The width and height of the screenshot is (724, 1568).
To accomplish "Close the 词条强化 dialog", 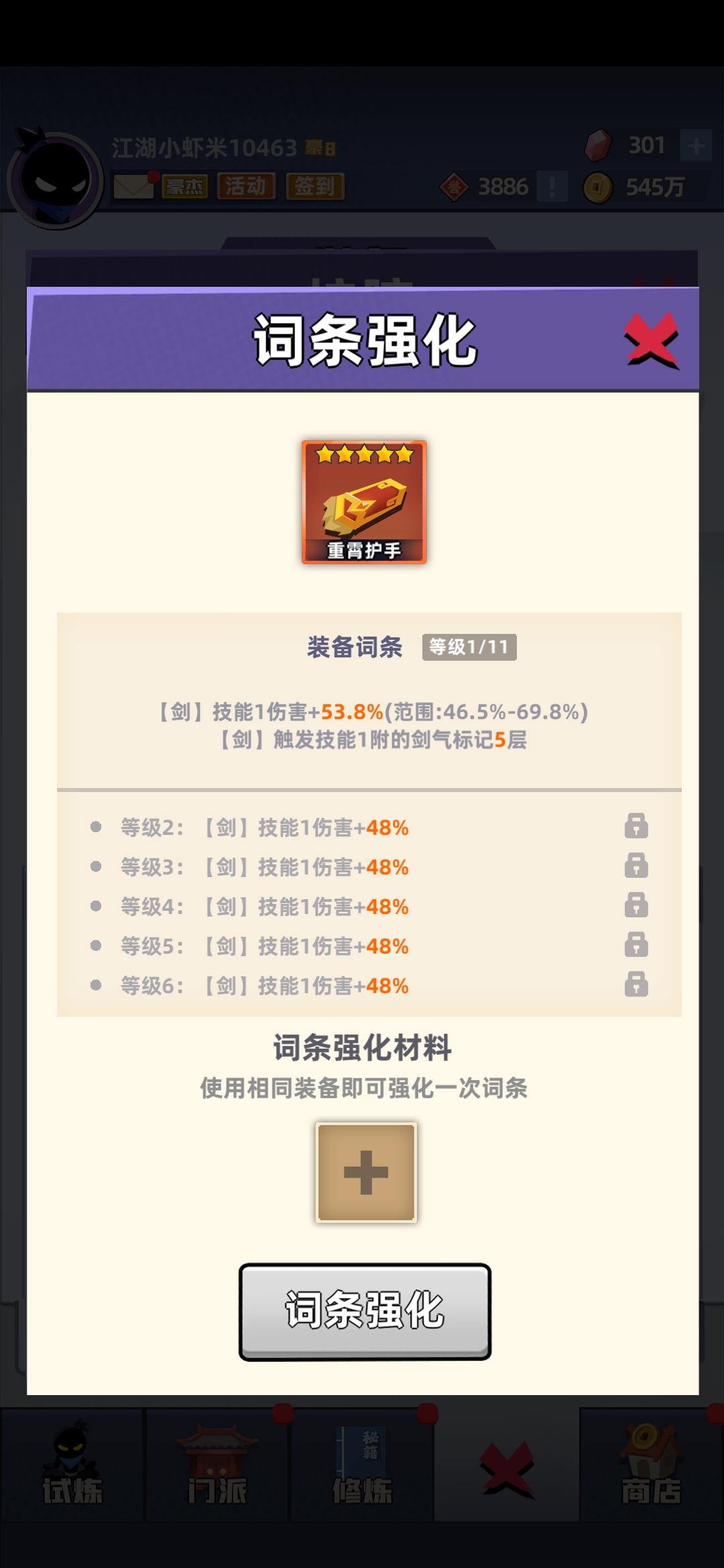I will 652,340.
